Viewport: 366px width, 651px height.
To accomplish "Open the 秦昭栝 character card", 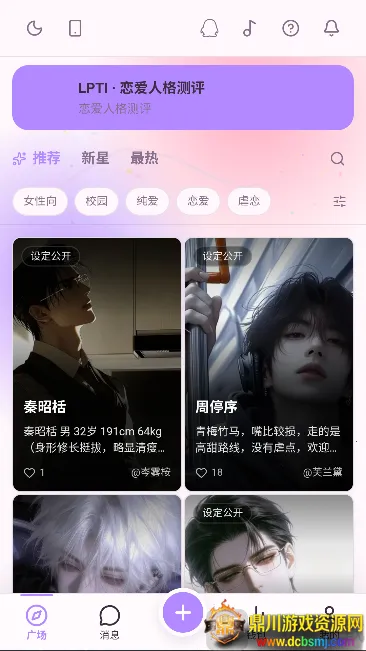I will point(97,364).
